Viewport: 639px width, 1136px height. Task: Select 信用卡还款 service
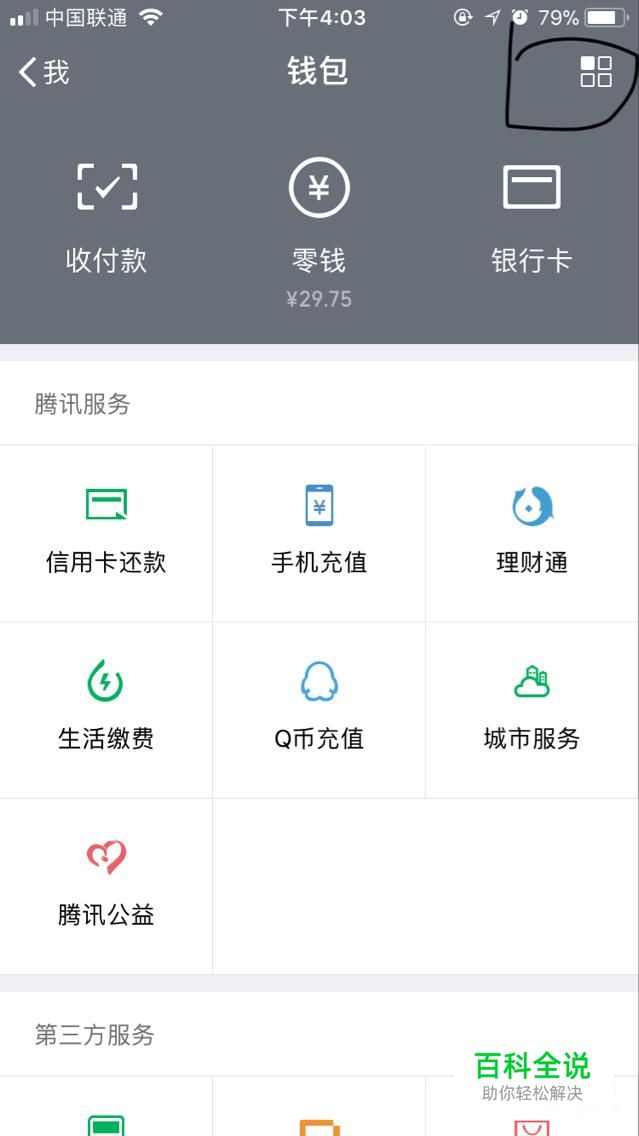coord(106,533)
